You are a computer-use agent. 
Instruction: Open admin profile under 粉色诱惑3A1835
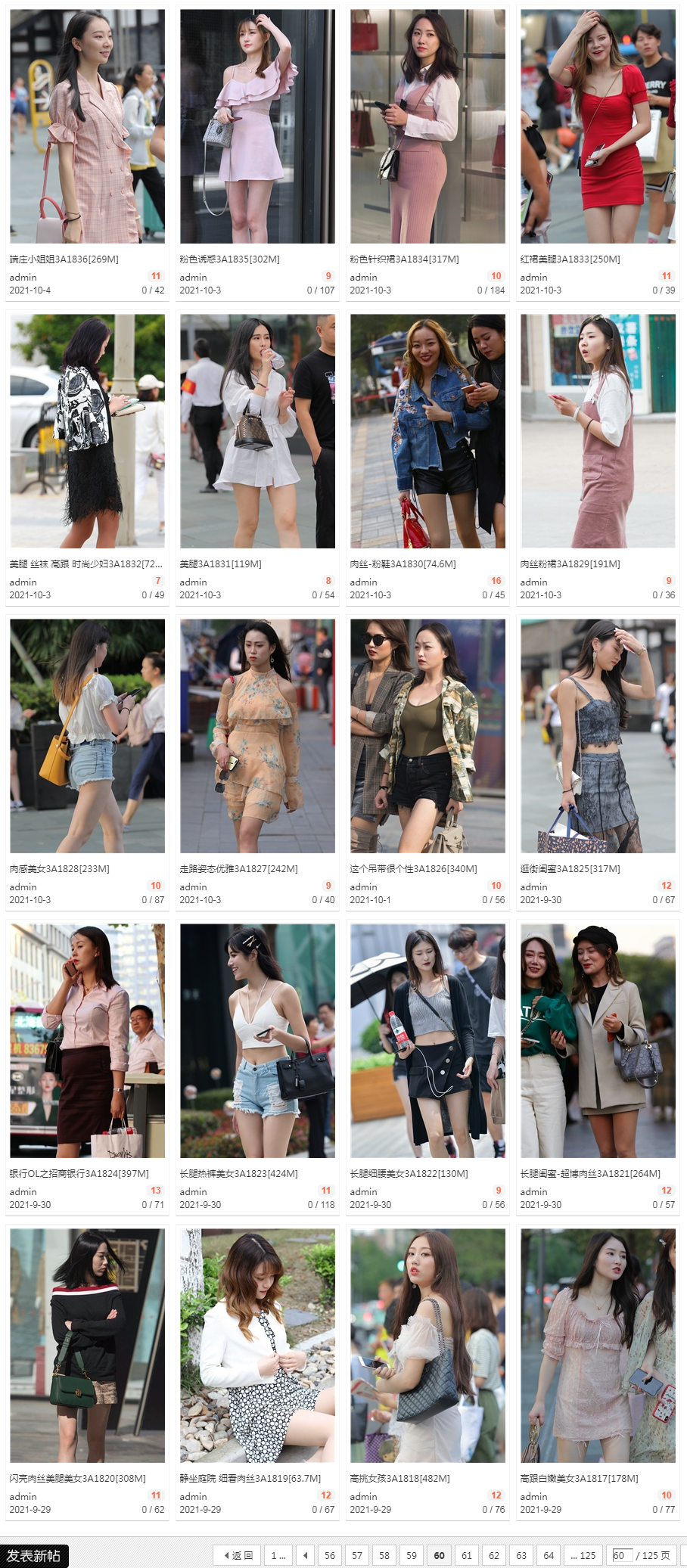coord(193,277)
